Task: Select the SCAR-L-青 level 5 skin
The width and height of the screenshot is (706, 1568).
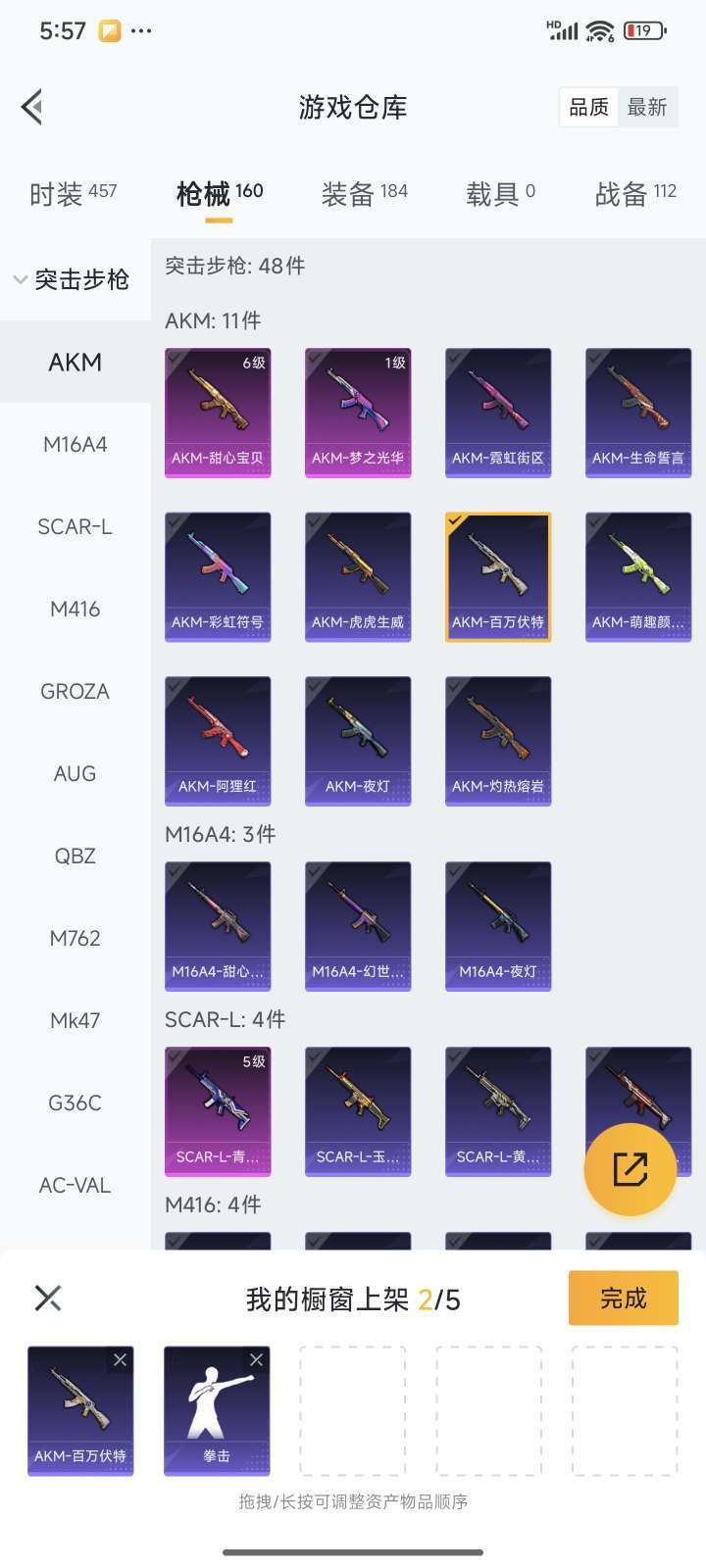Action: pyautogui.click(x=218, y=1111)
